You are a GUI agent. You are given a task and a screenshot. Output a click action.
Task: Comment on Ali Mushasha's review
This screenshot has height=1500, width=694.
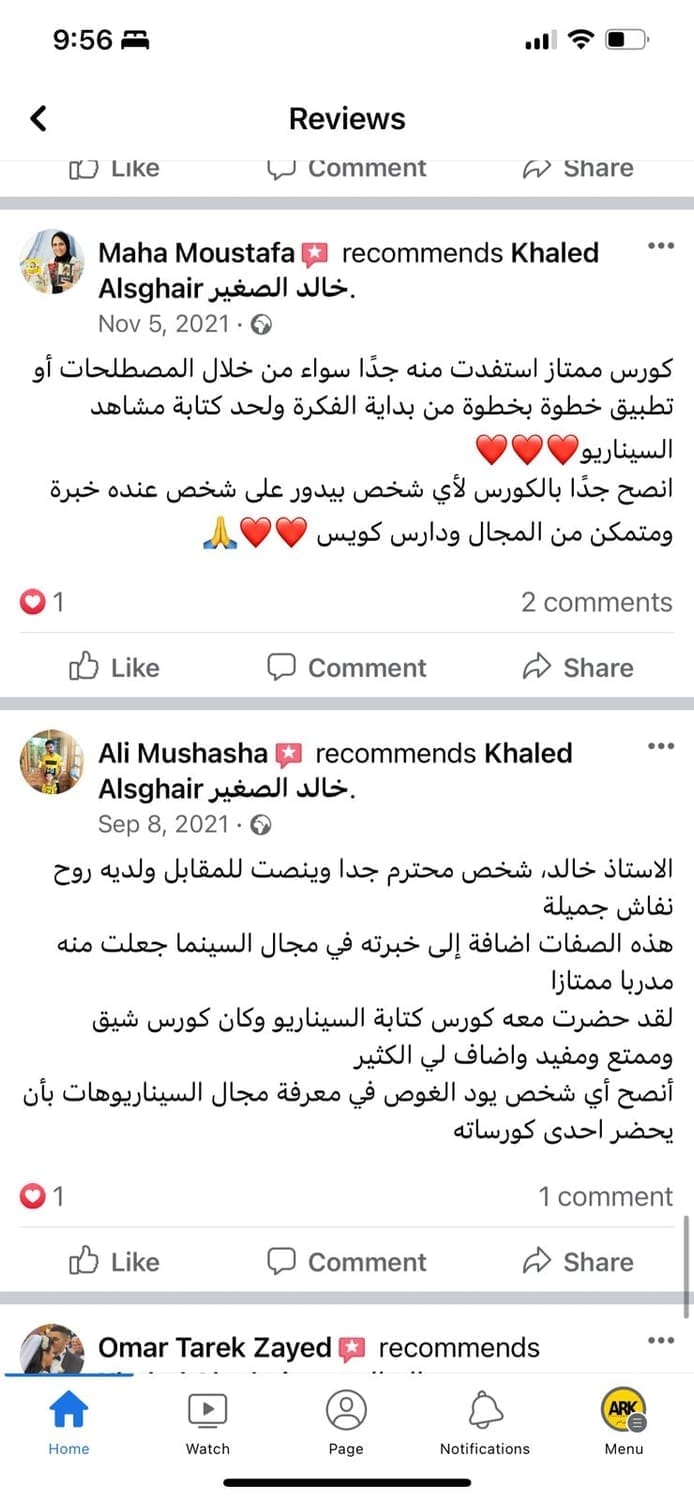click(347, 1262)
